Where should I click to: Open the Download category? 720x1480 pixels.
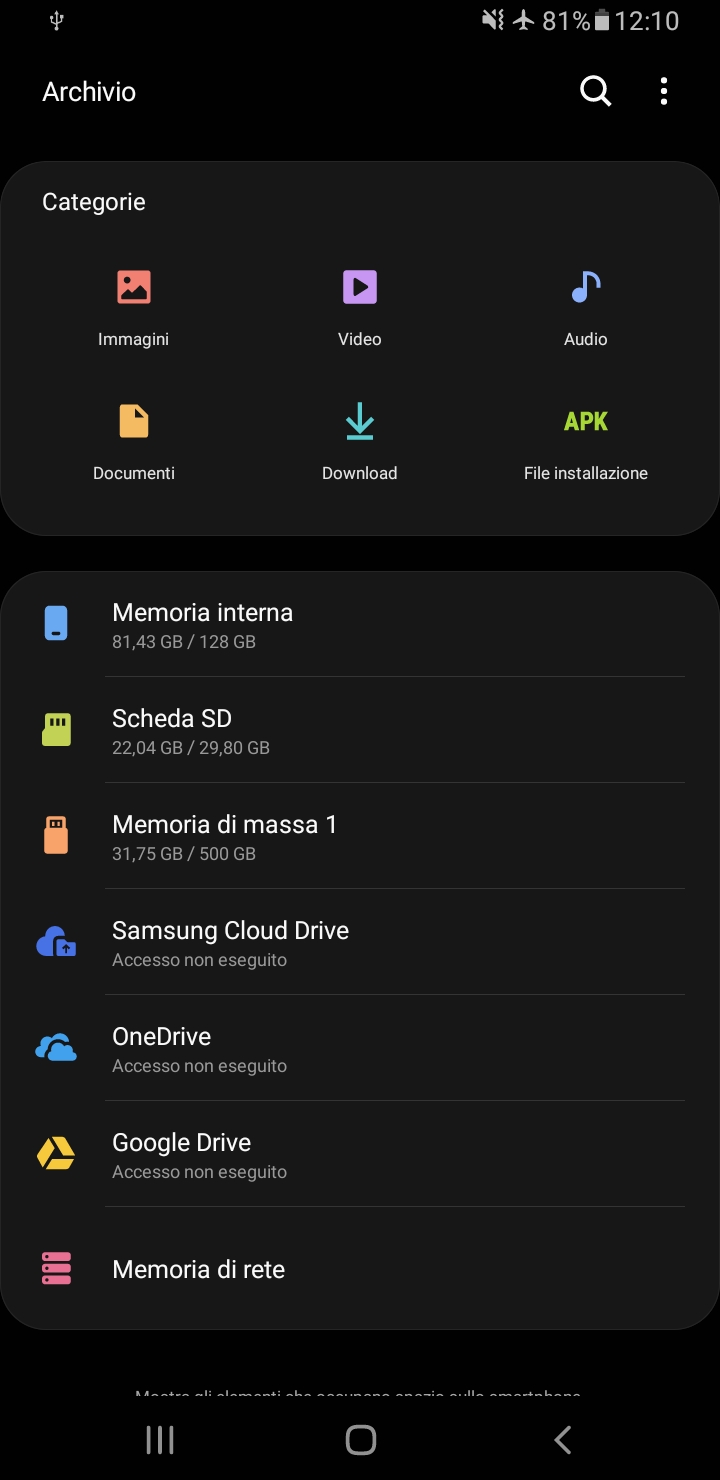click(360, 442)
